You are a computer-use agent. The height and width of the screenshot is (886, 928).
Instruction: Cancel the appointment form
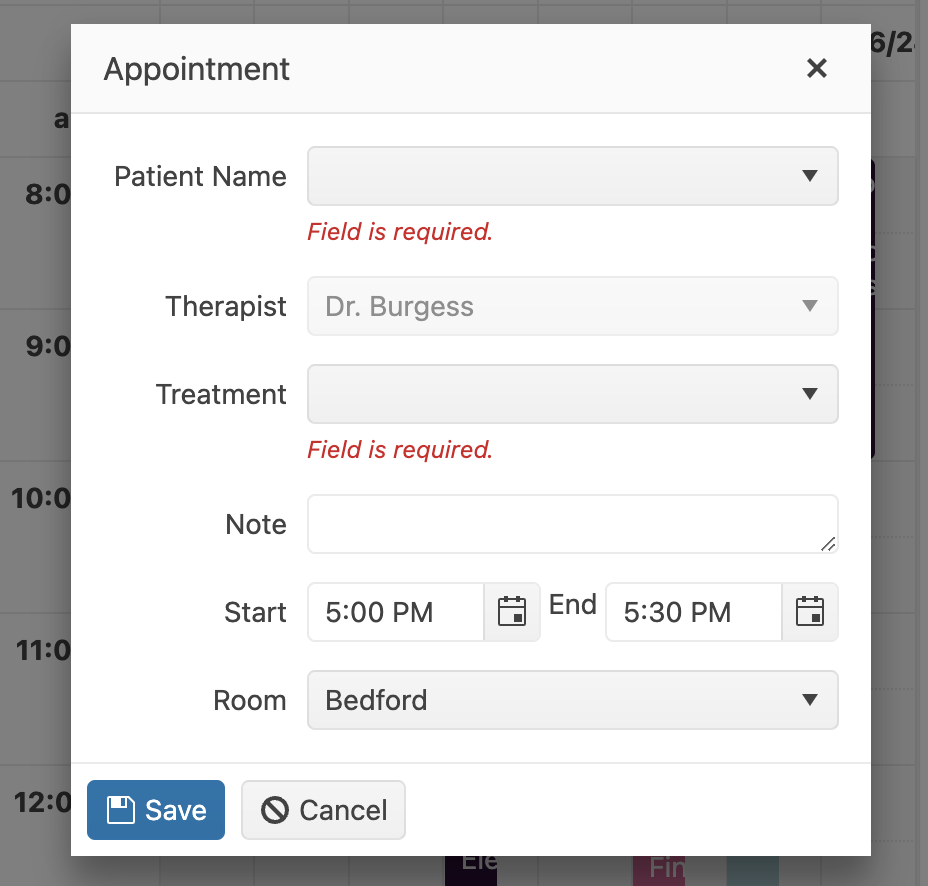(x=323, y=810)
